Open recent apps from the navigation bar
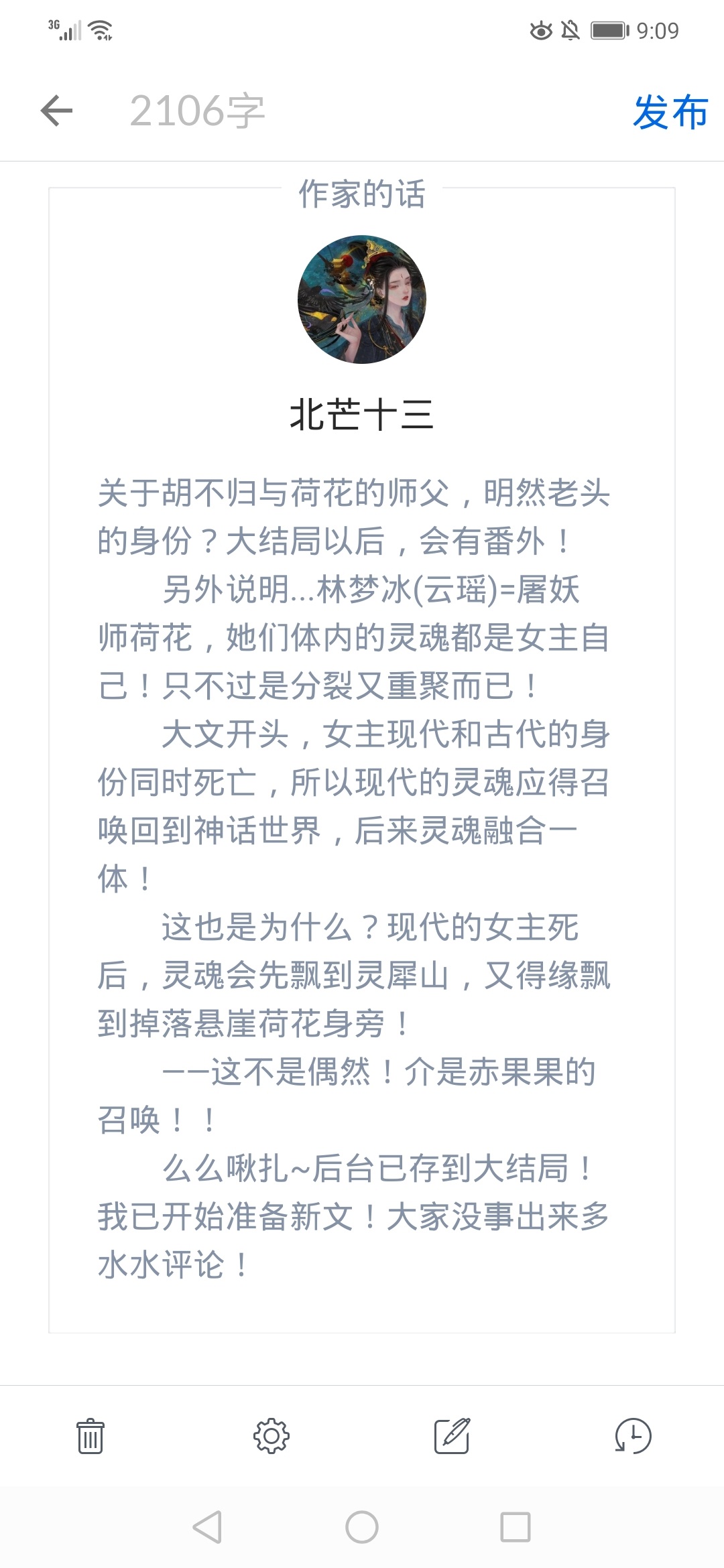The width and height of the screenshot is (724, 1568). pyautogui.click(x=516, y=1527)
